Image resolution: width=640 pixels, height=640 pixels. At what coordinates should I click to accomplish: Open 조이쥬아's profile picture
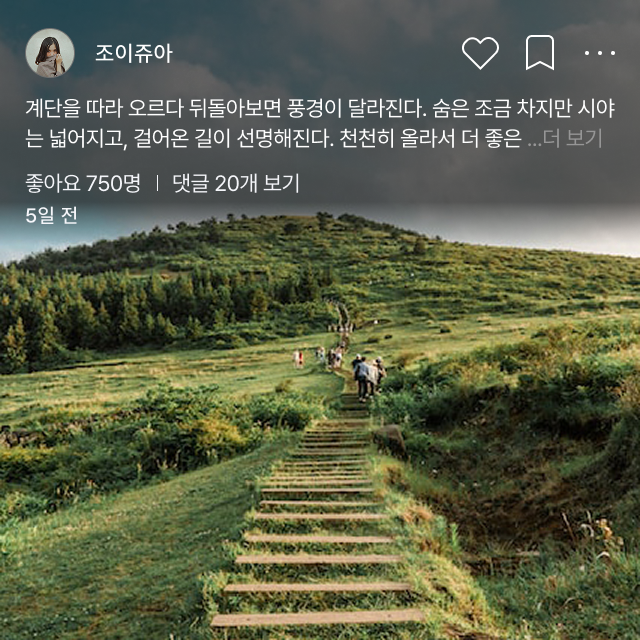point(49,53)
